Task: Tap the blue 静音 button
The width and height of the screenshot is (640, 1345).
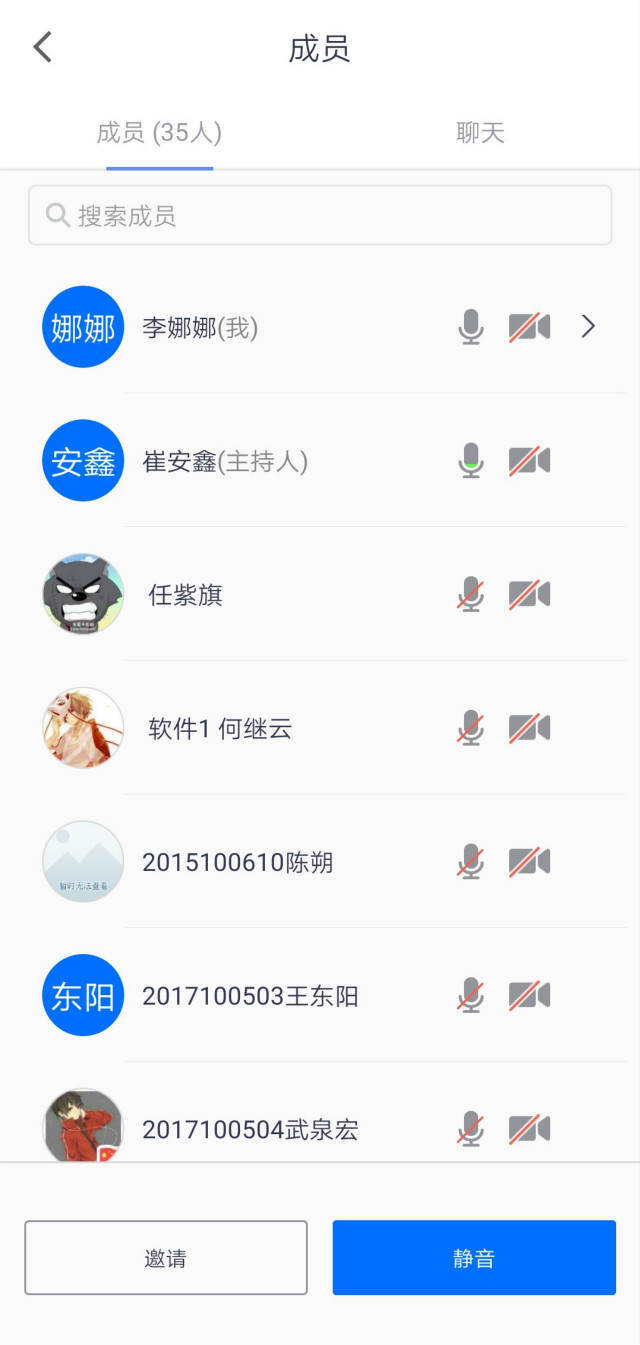Action: pyautogui.click(x=474, y=1258)
